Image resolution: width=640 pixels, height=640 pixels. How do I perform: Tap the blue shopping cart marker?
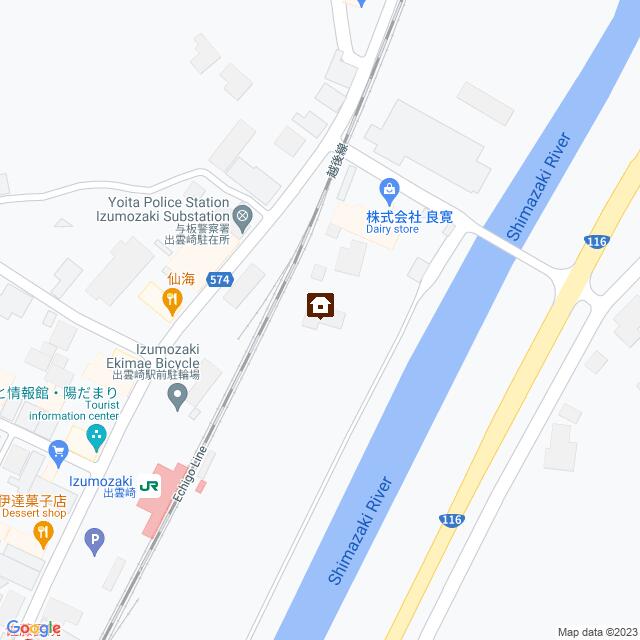click(x=59, y=453)
